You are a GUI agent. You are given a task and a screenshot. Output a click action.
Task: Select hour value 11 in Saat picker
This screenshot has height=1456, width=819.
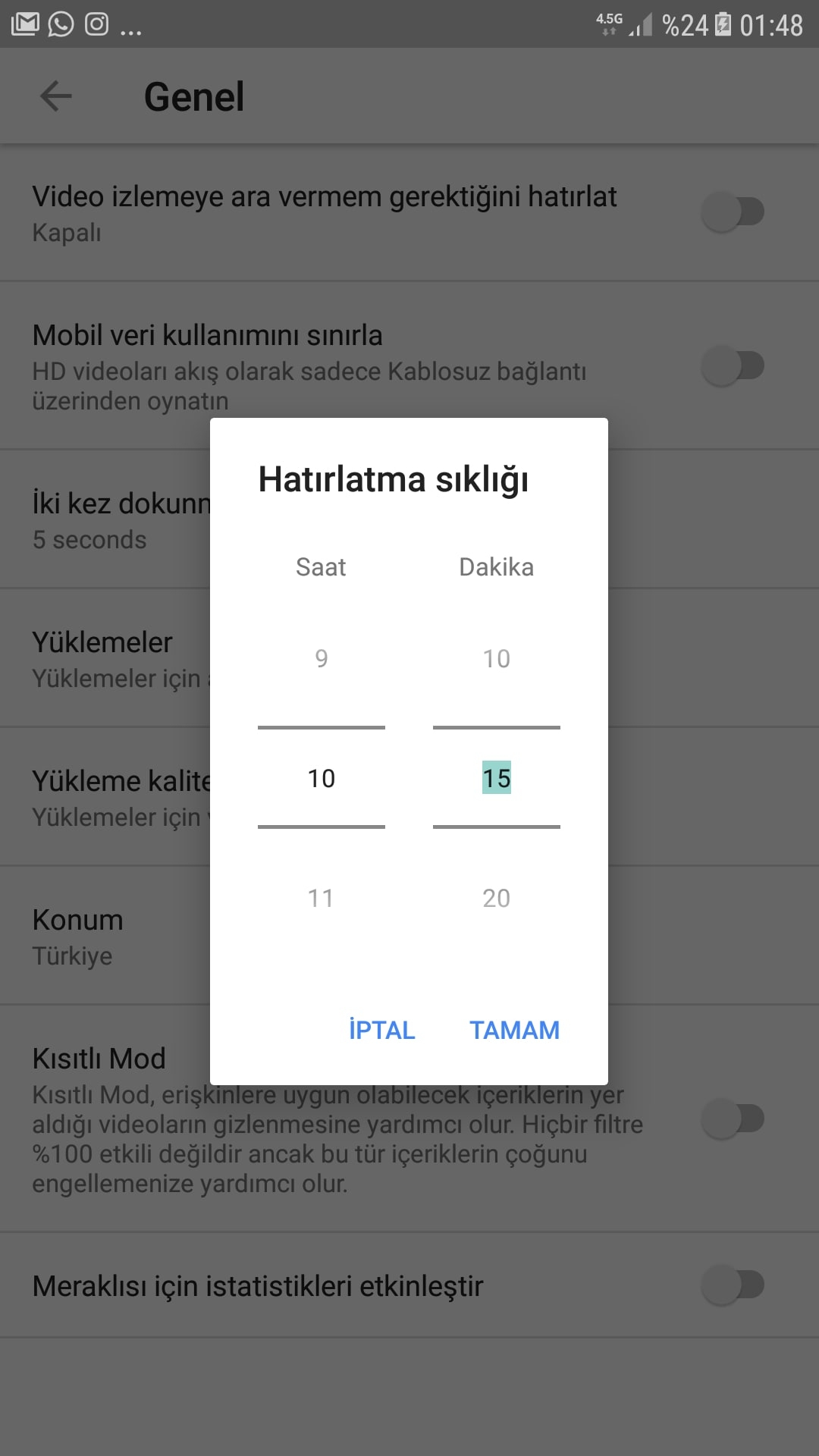322,898
